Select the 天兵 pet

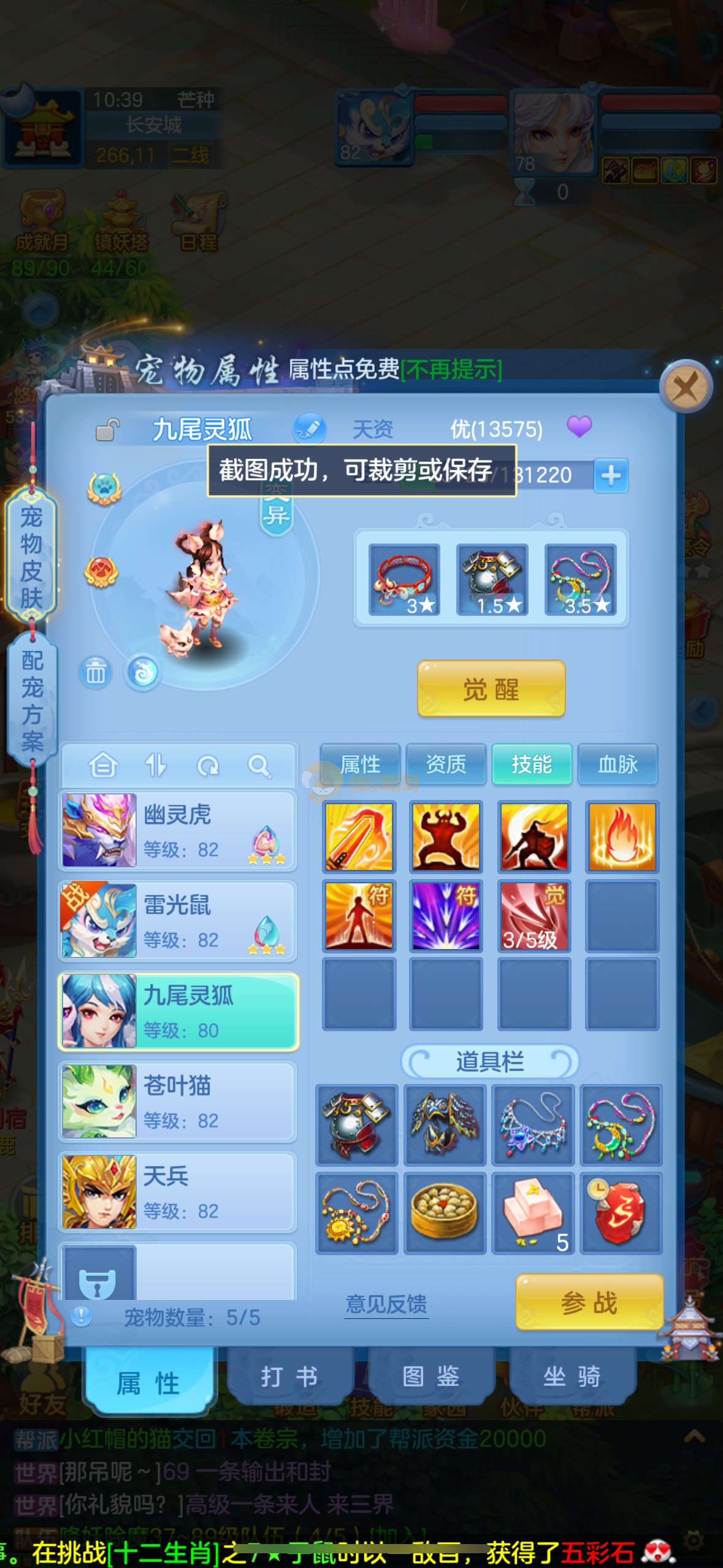[x=178, y=1192]
